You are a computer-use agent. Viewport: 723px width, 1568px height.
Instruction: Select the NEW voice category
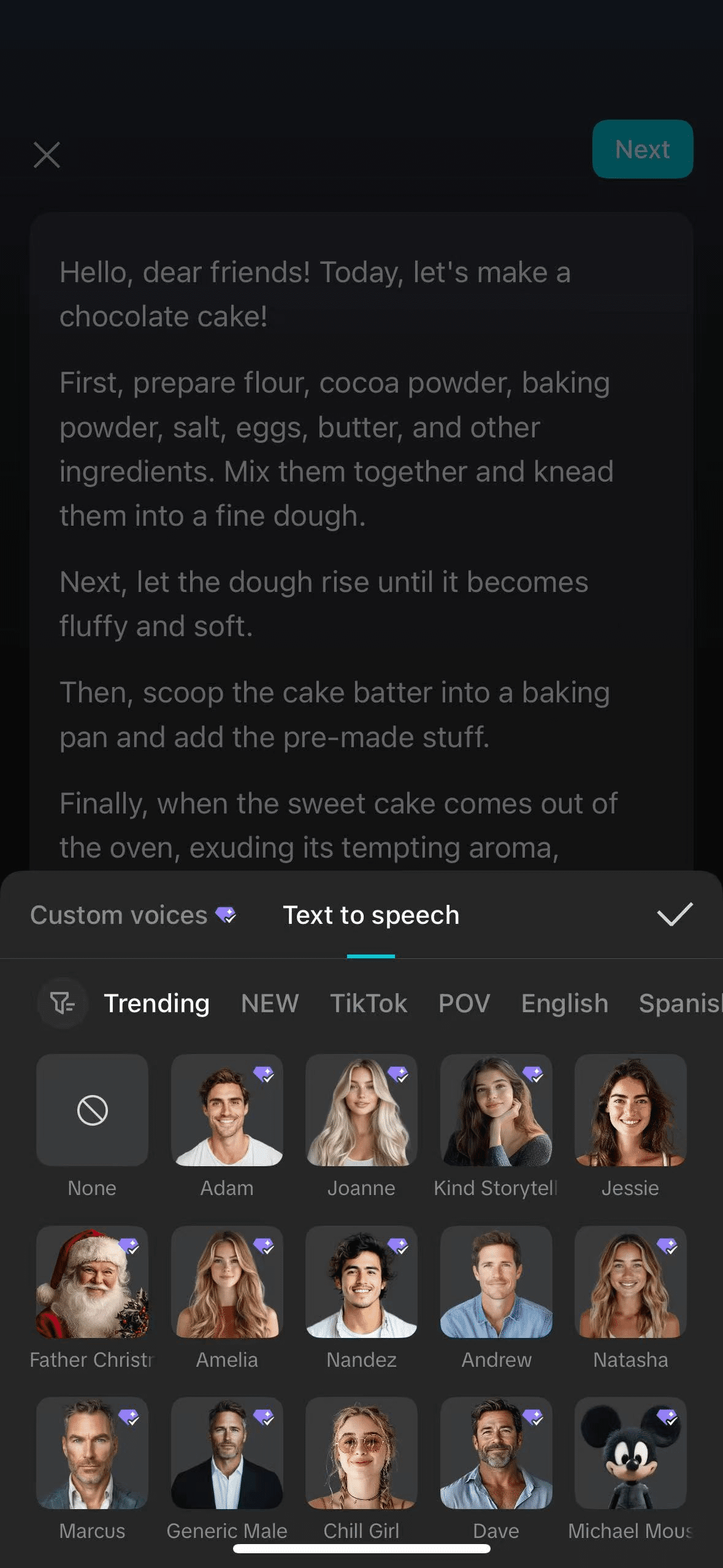click(270, 1004)
